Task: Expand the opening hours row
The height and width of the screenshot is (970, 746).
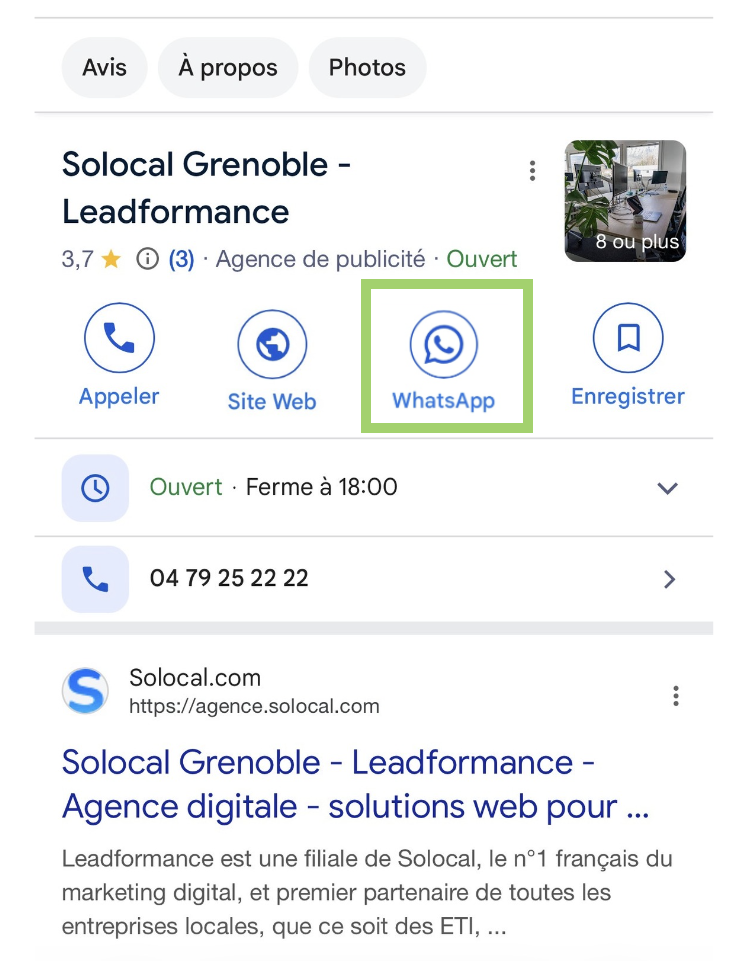Action: [667, 488]
